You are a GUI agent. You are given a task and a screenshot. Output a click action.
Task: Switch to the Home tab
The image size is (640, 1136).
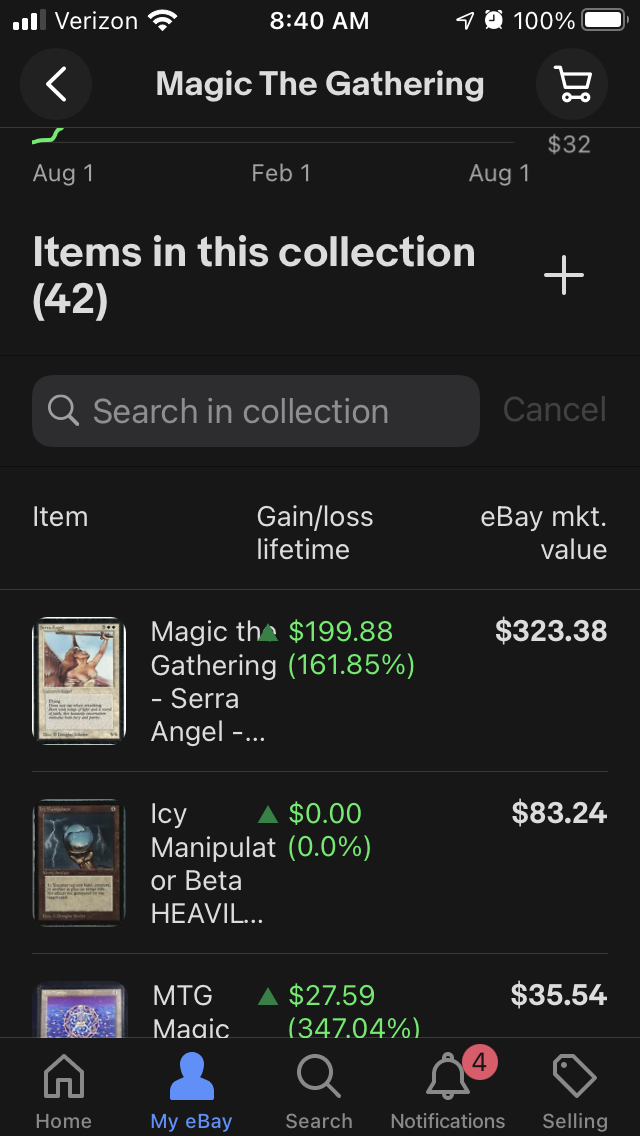64,1090
